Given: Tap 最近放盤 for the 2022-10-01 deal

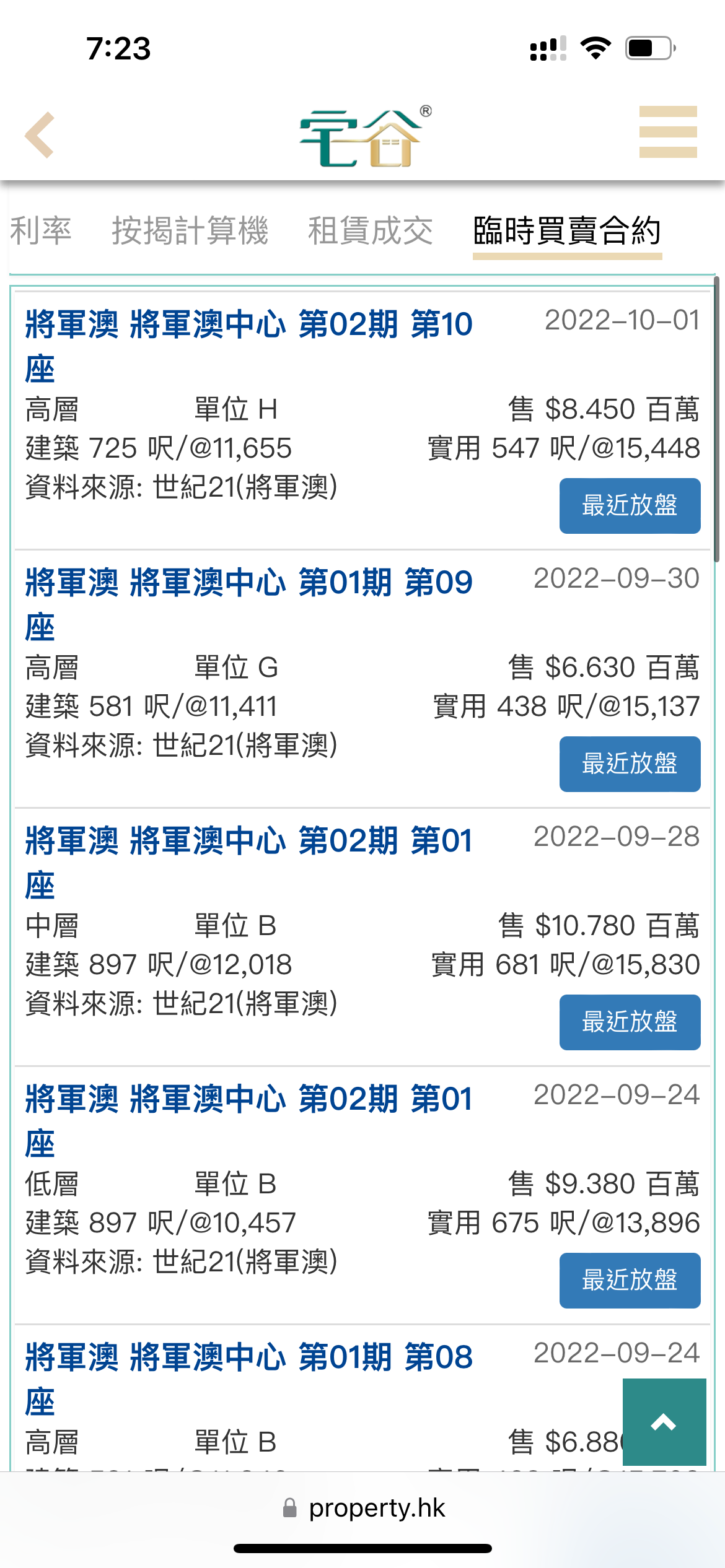Looking at the screenshot, I should (x=630, y=505).
